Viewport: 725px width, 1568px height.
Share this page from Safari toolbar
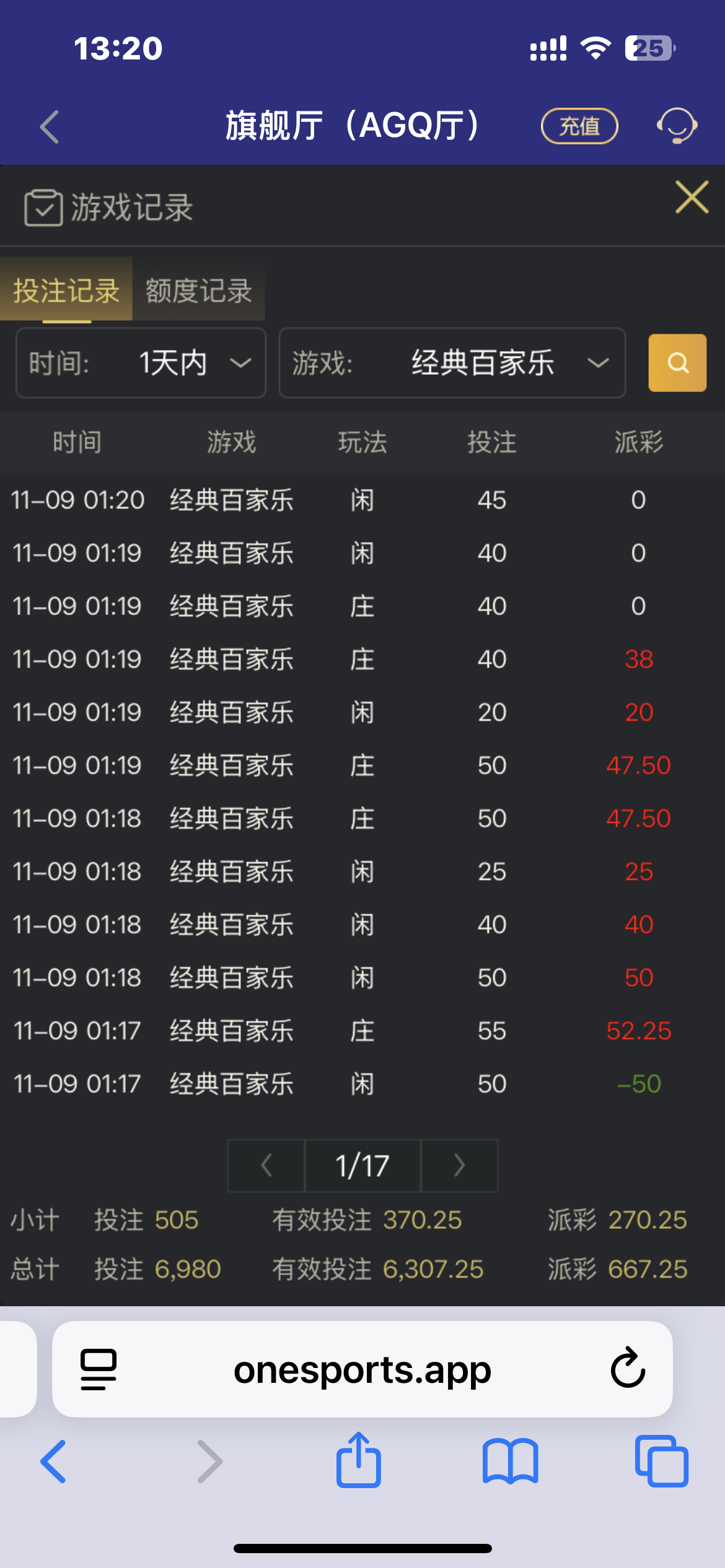pos(359,1461)
